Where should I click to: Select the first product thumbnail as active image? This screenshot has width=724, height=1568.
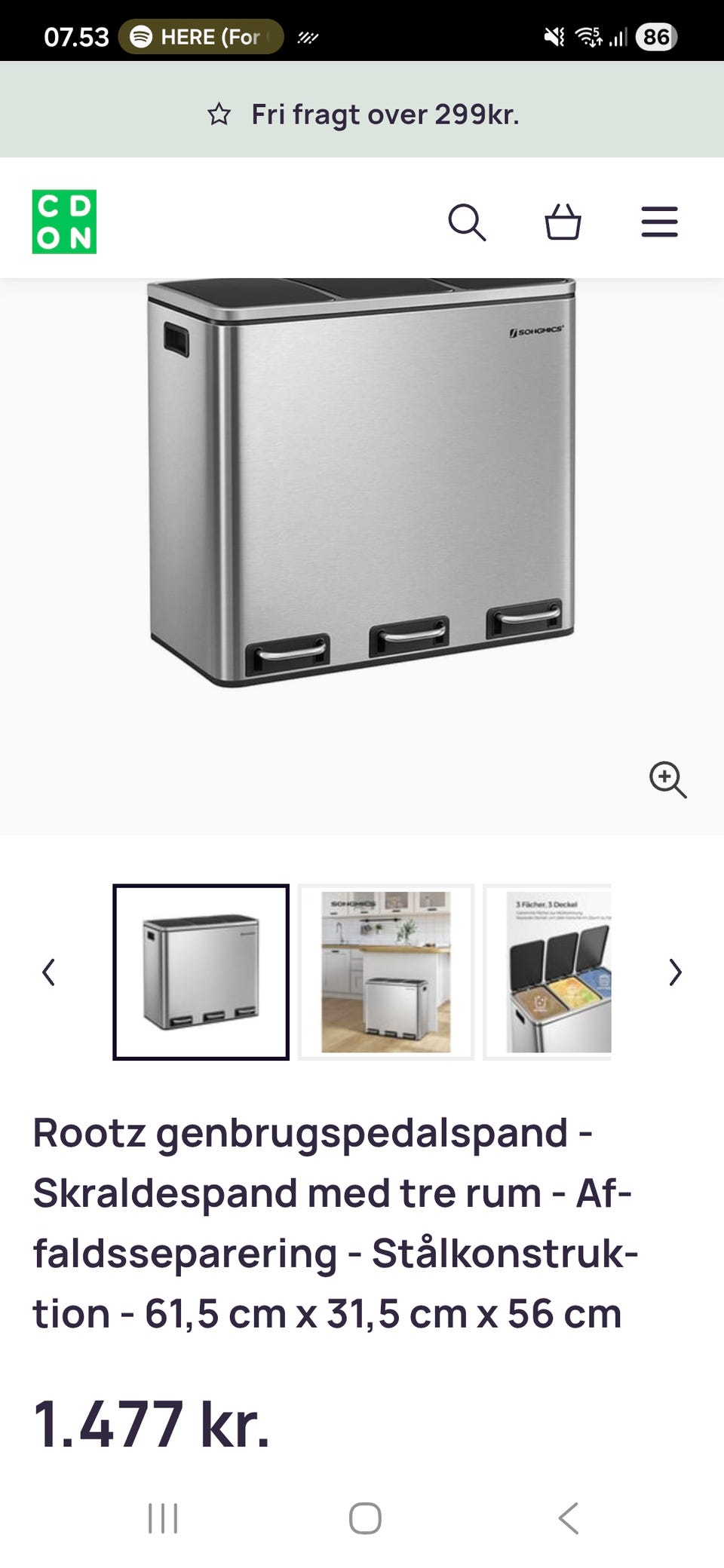point(201,972)
